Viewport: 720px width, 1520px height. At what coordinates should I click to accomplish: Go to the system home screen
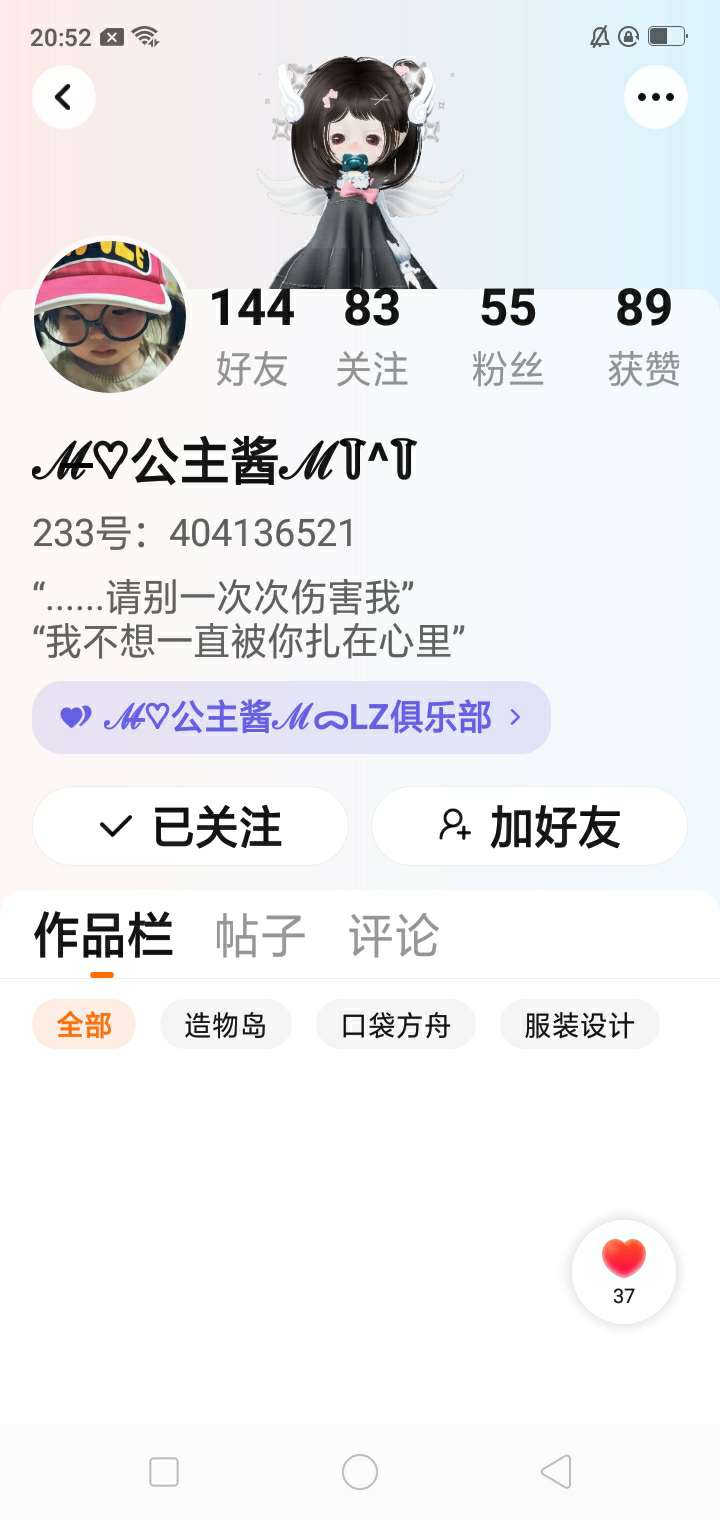coord(360,1472)
